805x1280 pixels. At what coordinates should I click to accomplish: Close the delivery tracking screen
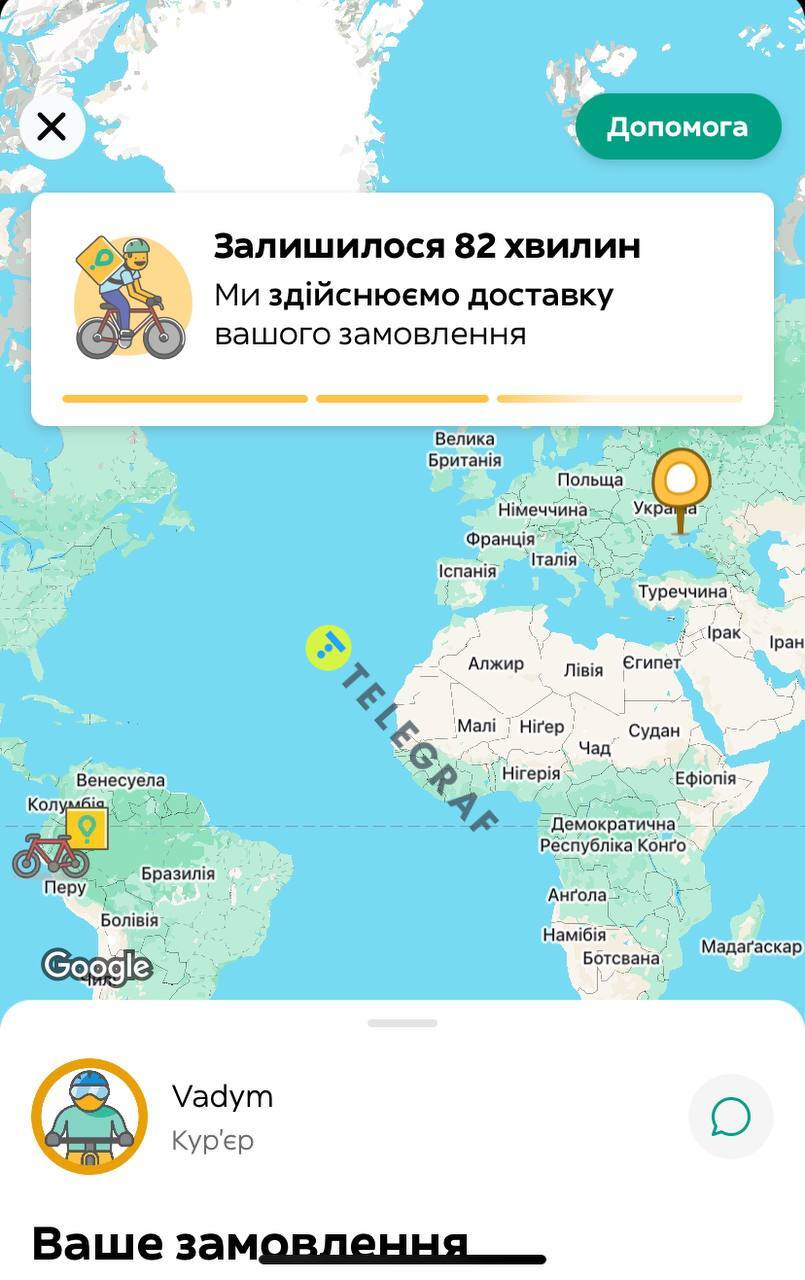[x=51, y=127]
